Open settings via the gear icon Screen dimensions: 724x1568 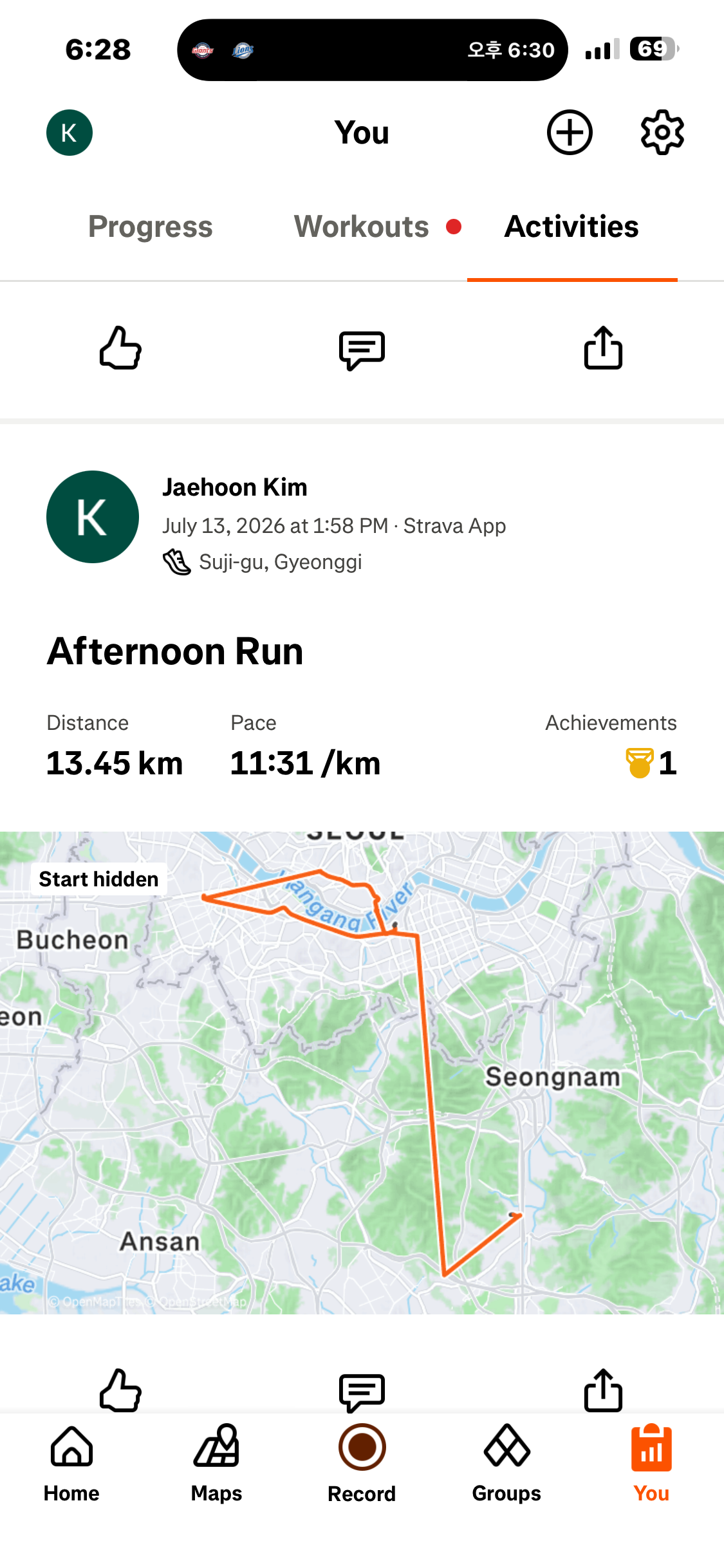click(662, 133)
